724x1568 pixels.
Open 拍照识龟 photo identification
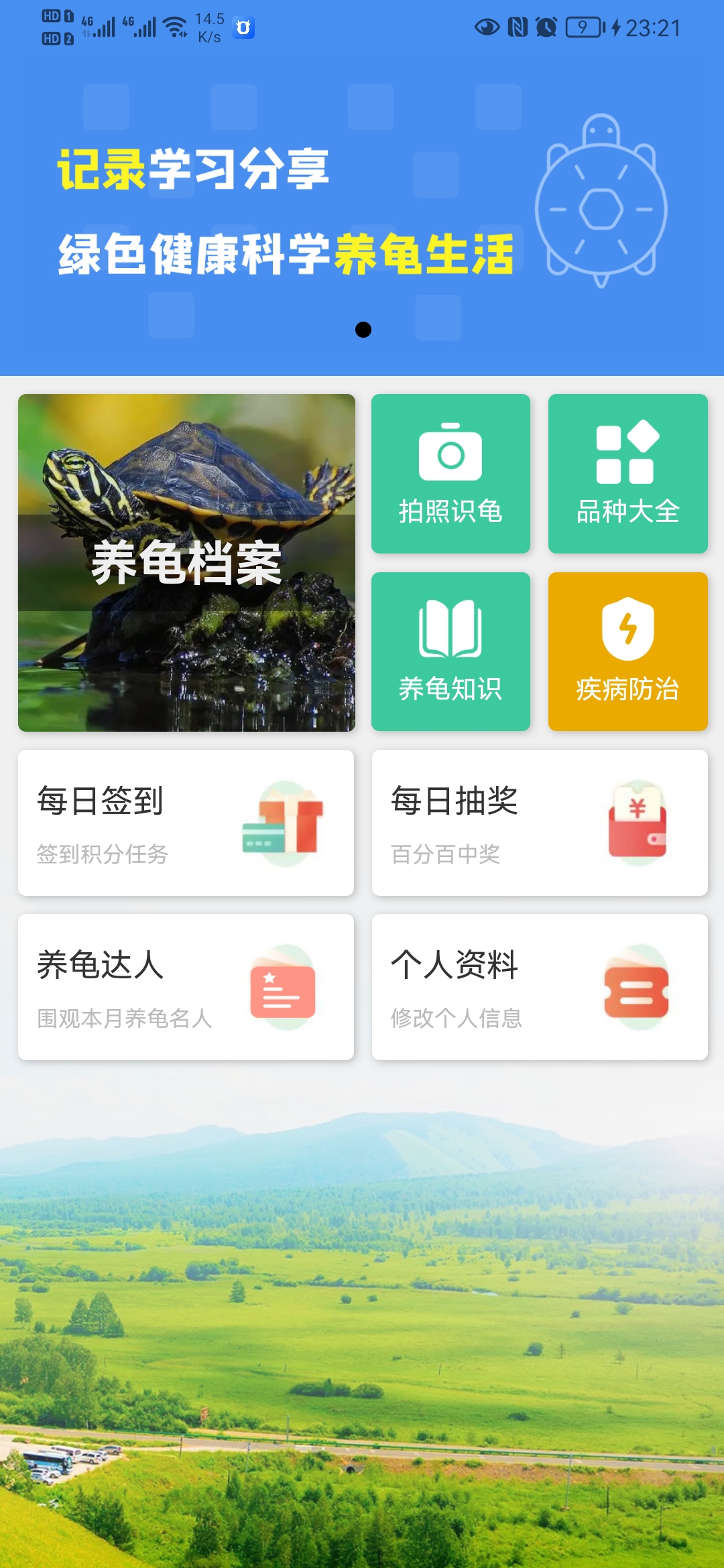pyautogui.click(x=450, y=474)
